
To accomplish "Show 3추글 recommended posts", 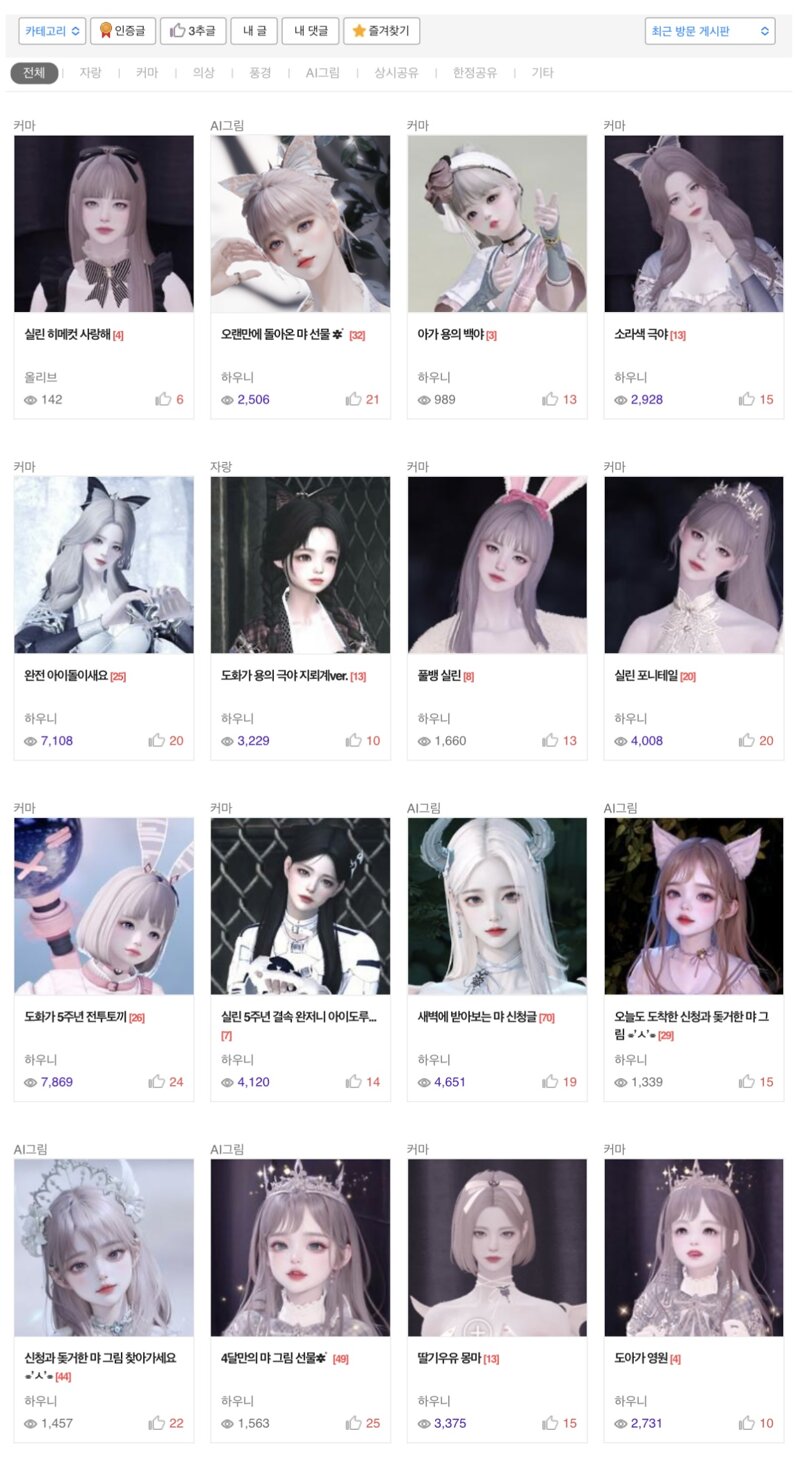I will [x=194, y=31].
